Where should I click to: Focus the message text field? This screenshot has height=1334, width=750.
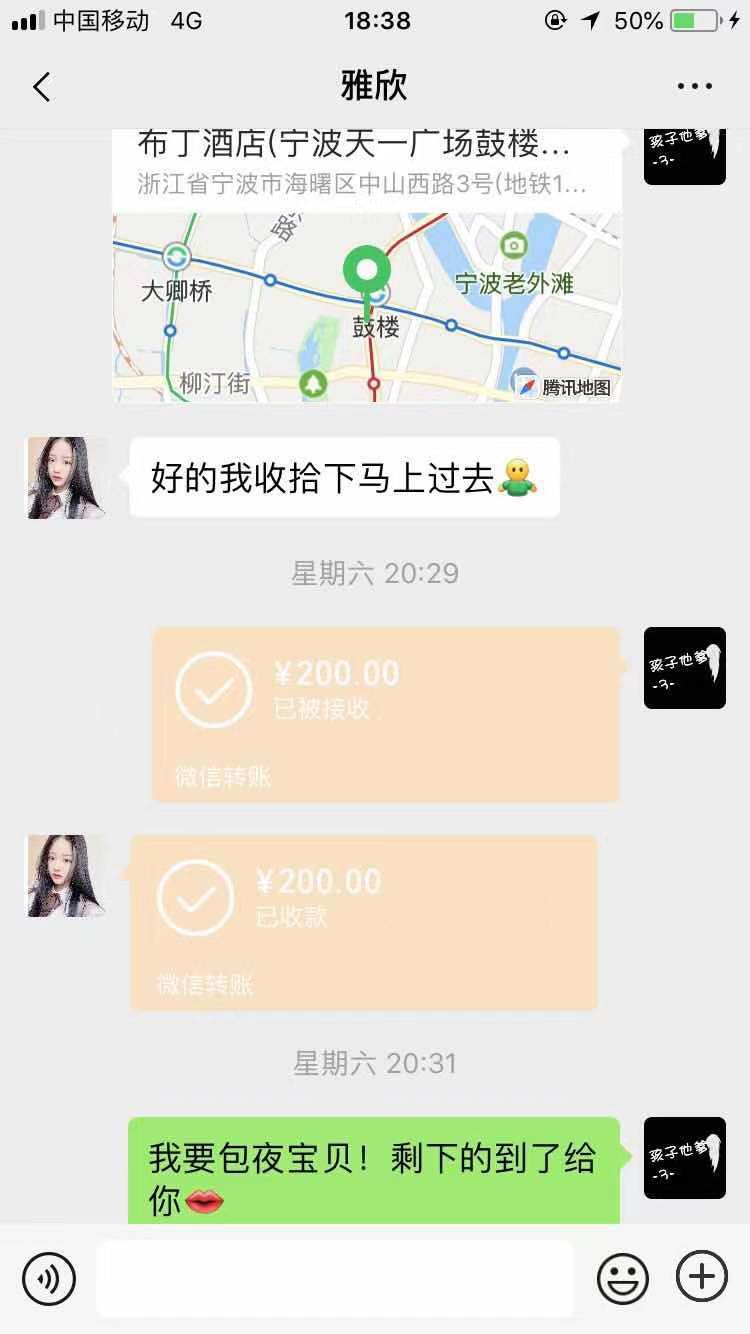335,1277
